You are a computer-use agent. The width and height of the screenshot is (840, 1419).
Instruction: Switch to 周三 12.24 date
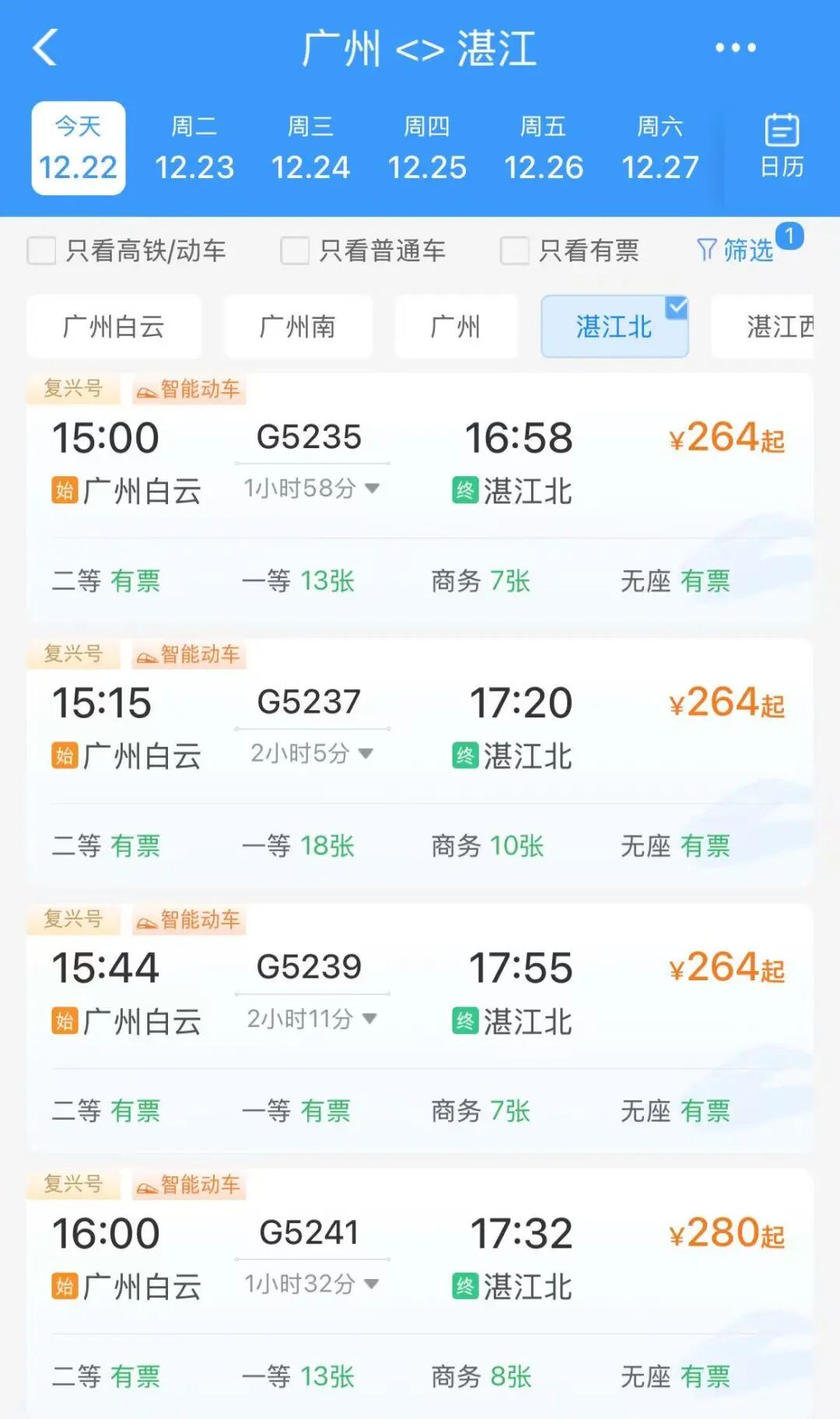(310, 148)
